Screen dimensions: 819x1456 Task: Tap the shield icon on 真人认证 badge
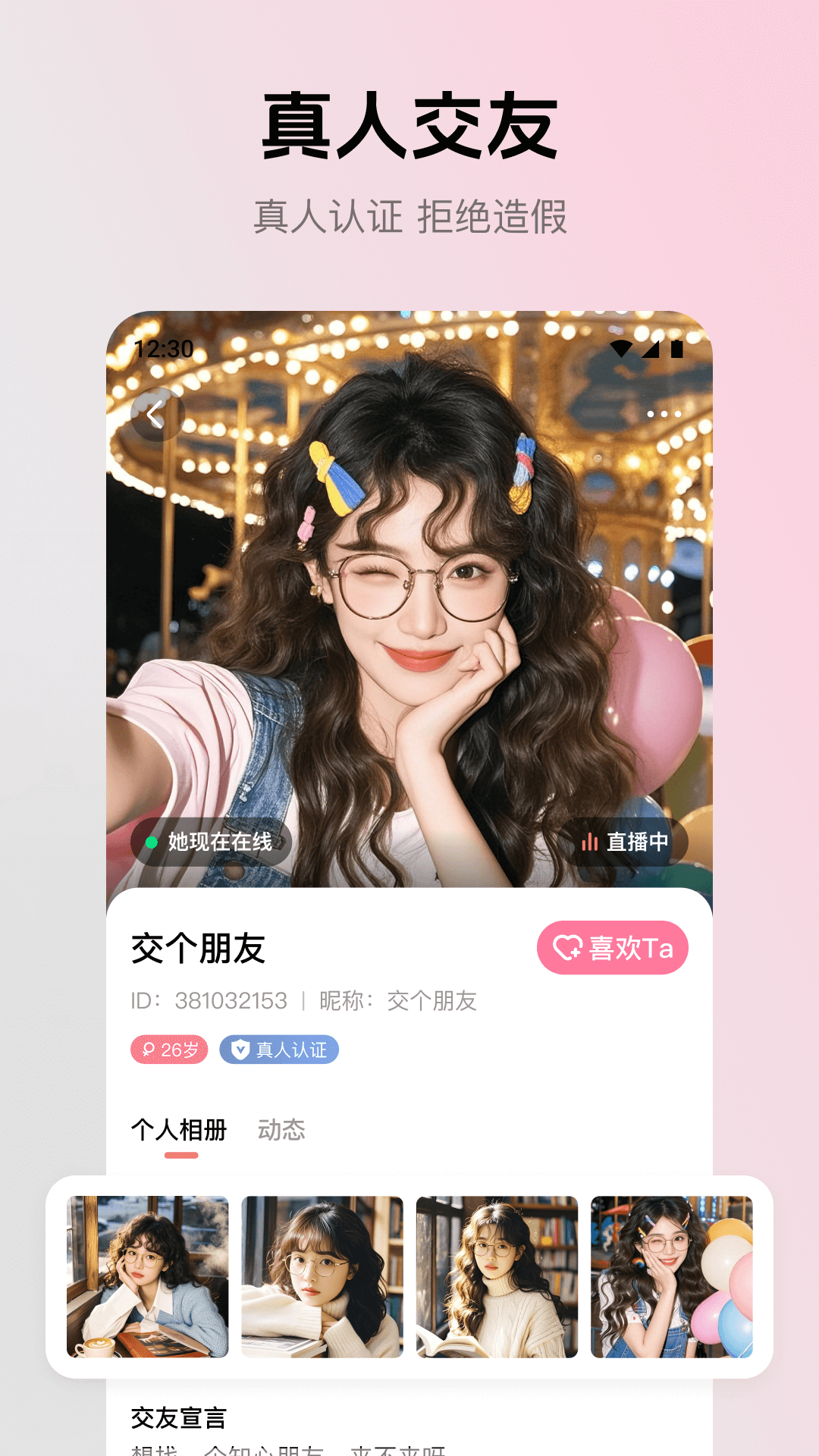click(x=240, y=1050)
